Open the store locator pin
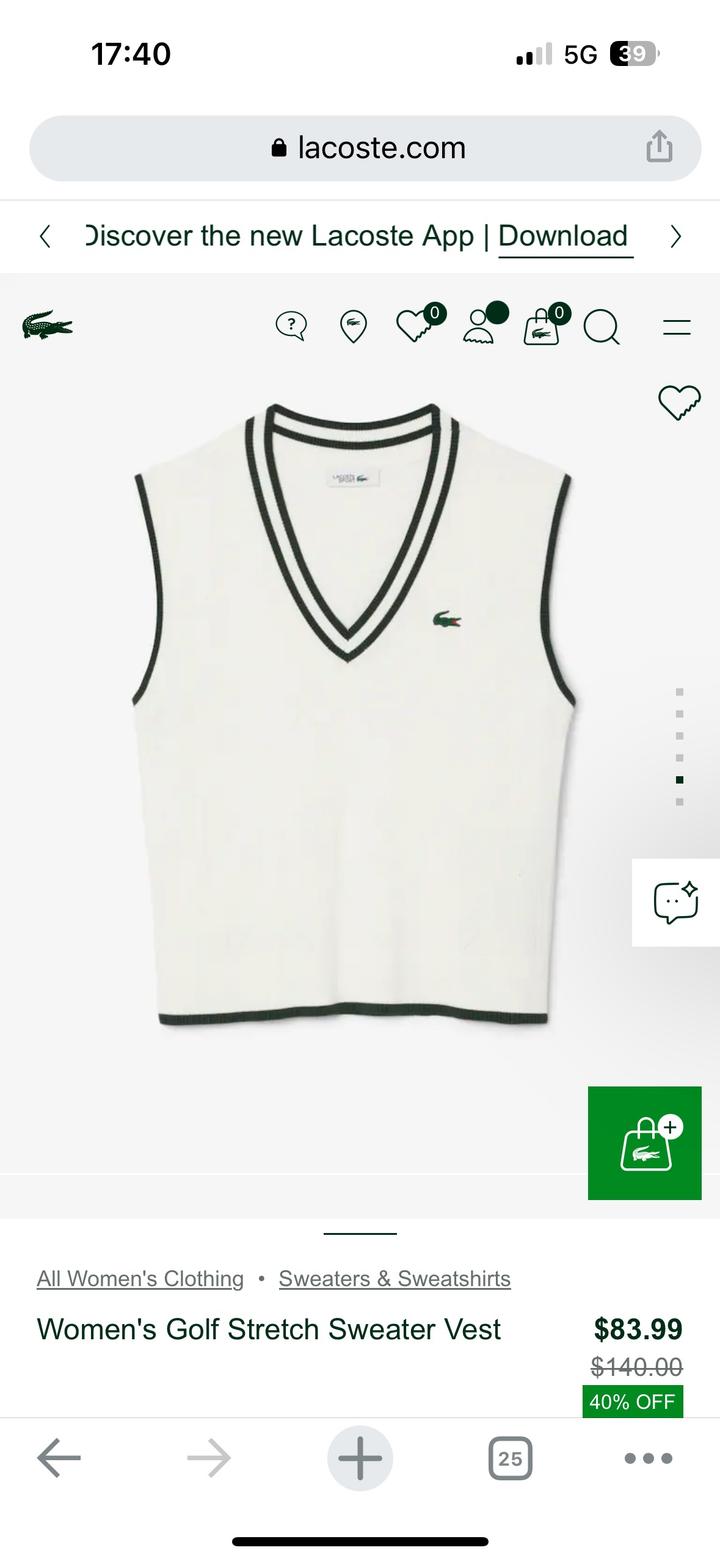The height and width of the screenshot is (1561, 720). 353,326
